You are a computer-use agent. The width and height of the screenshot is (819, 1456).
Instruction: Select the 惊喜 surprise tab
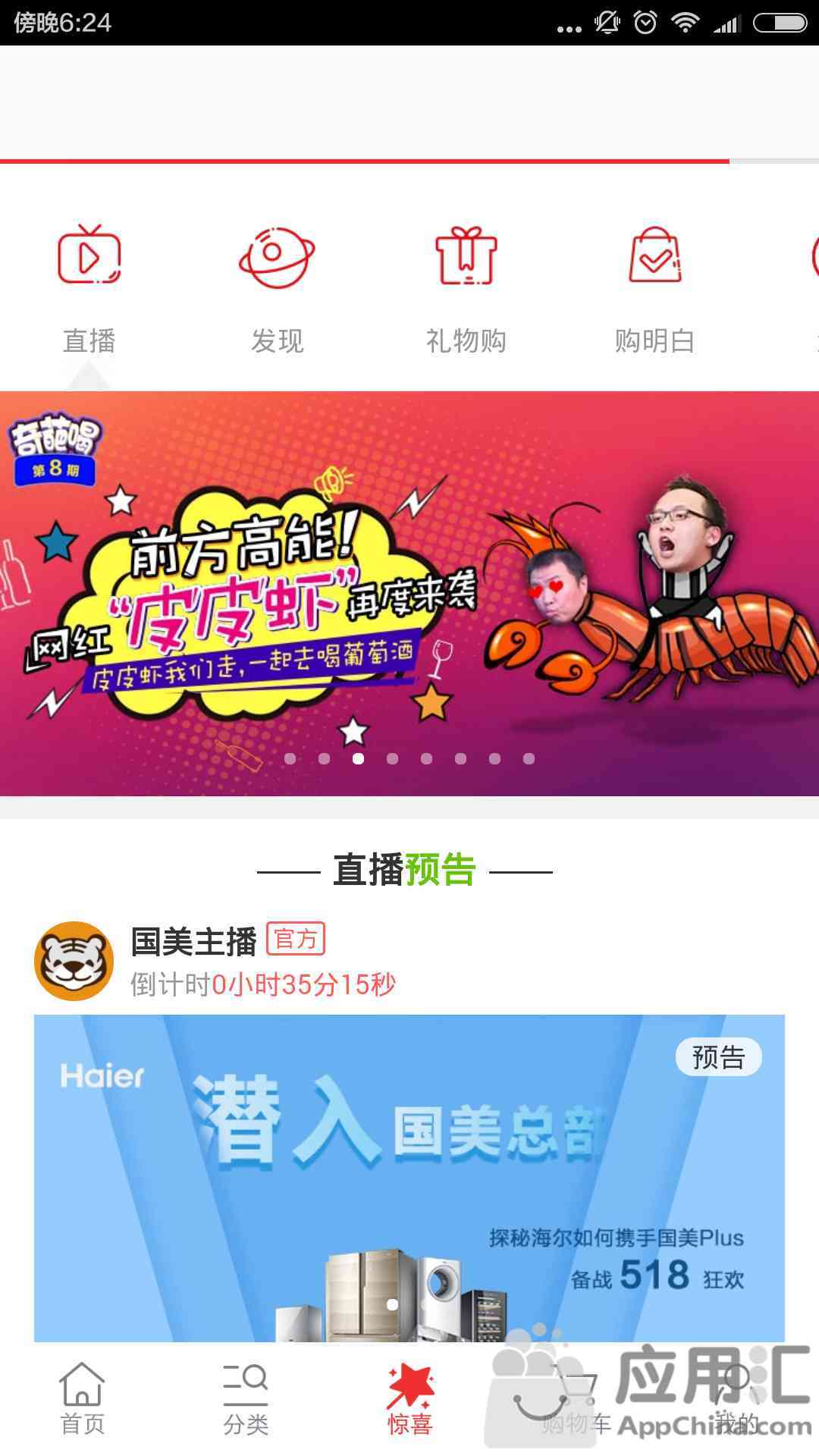pyautogui.click(x=409, y=1399)
